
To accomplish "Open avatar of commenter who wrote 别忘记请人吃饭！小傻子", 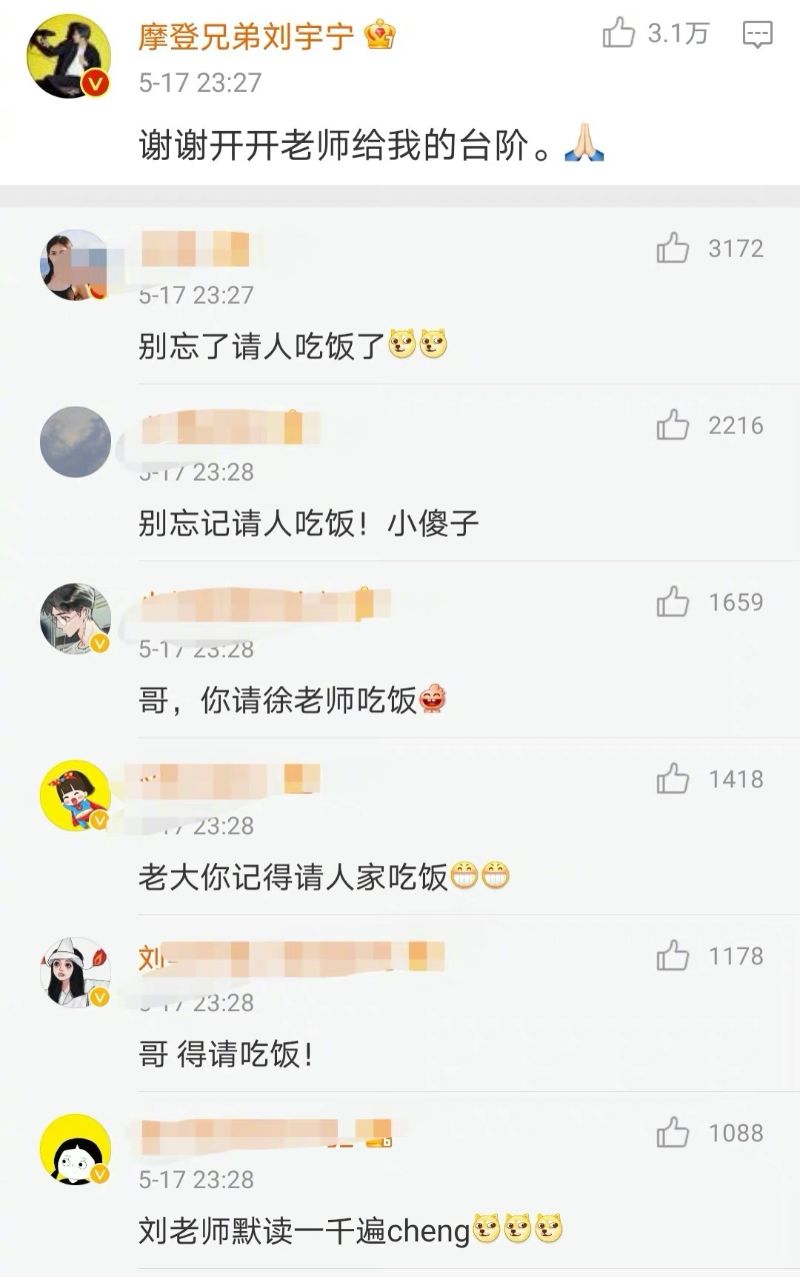I will [x=75, y=441].
